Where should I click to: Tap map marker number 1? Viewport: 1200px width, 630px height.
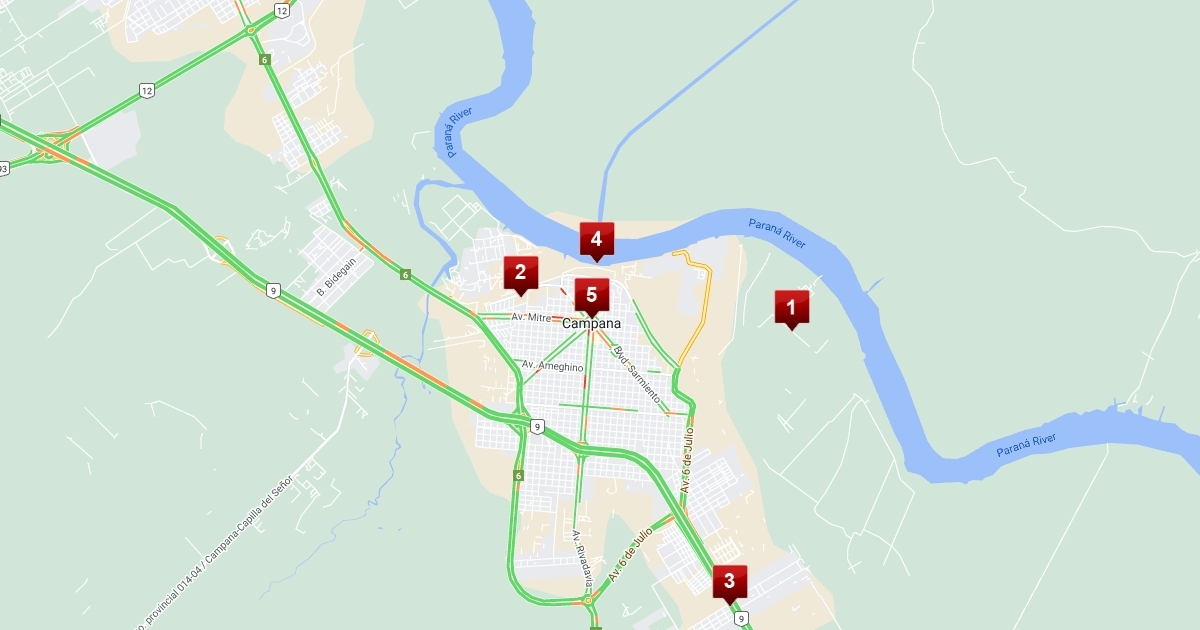pyautogui.click(x=791, y=307)
